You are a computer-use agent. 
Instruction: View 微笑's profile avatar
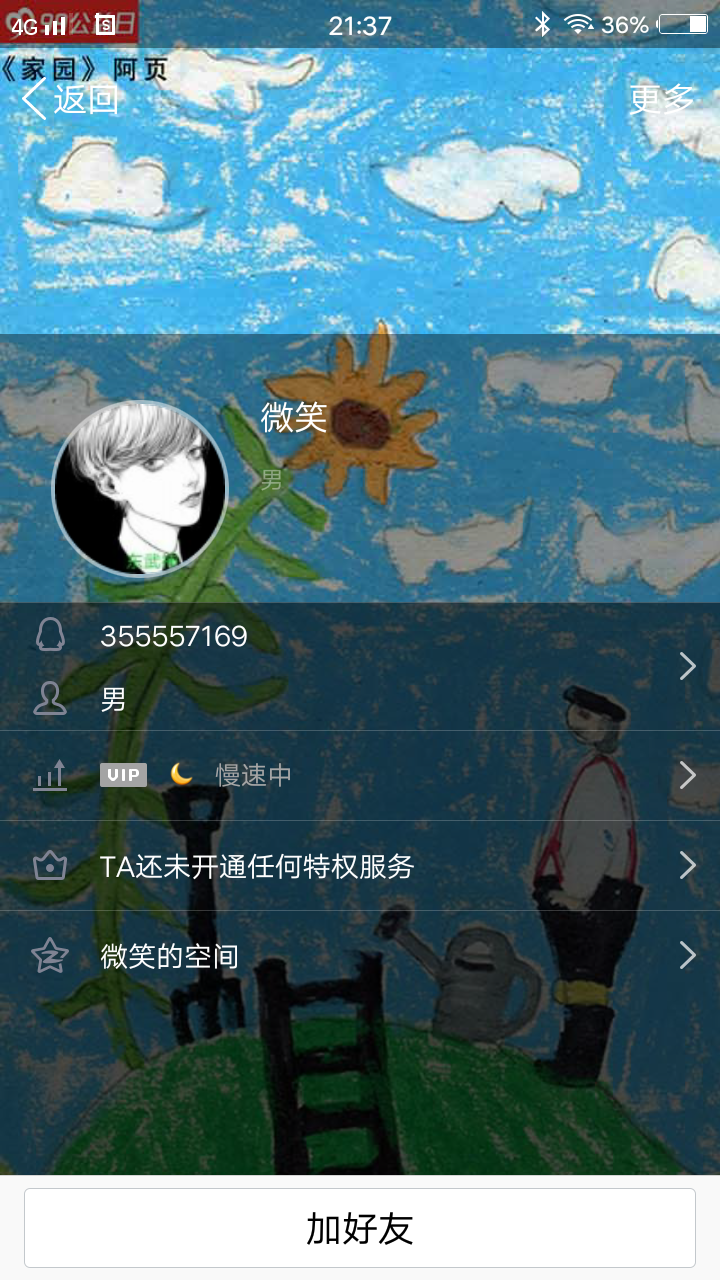coord(140,489)
